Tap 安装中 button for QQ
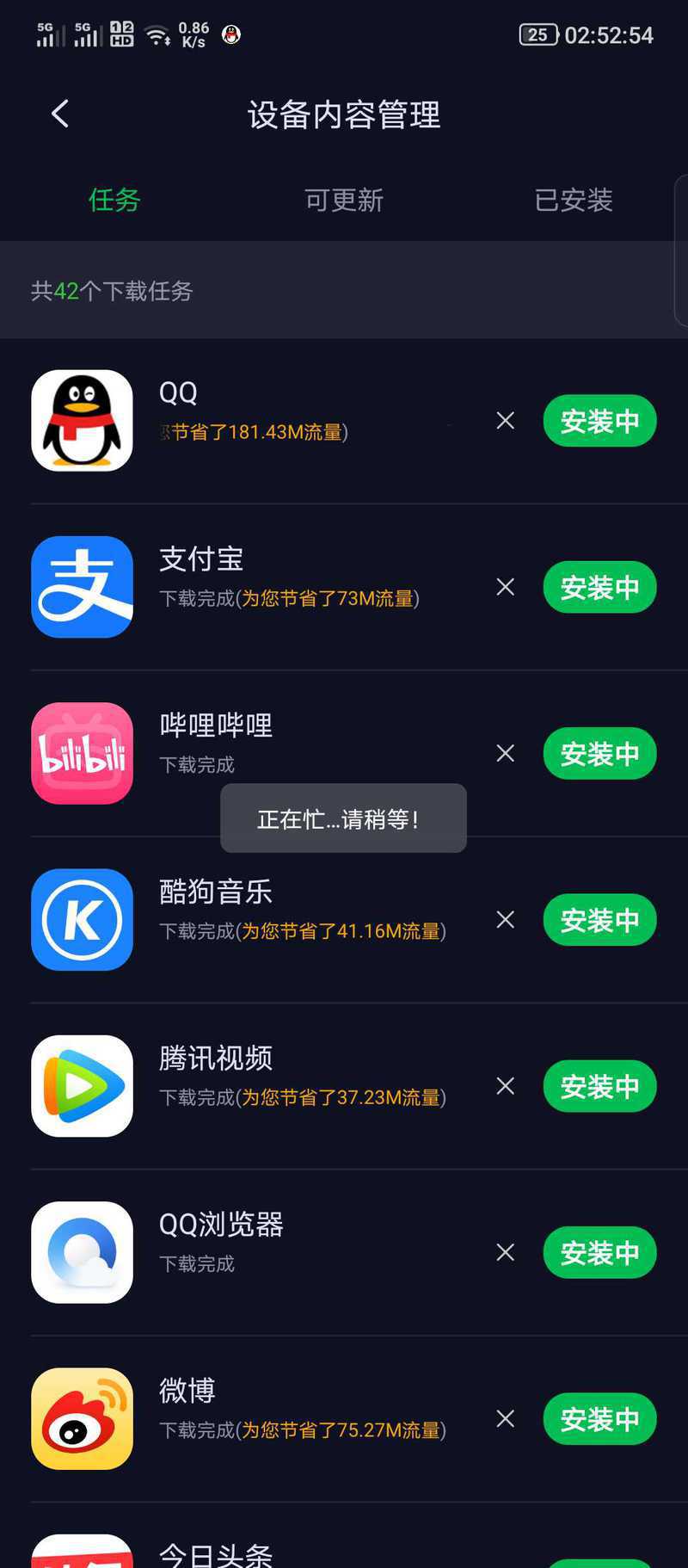This screenshot has width=688, height=1568. 599,421
